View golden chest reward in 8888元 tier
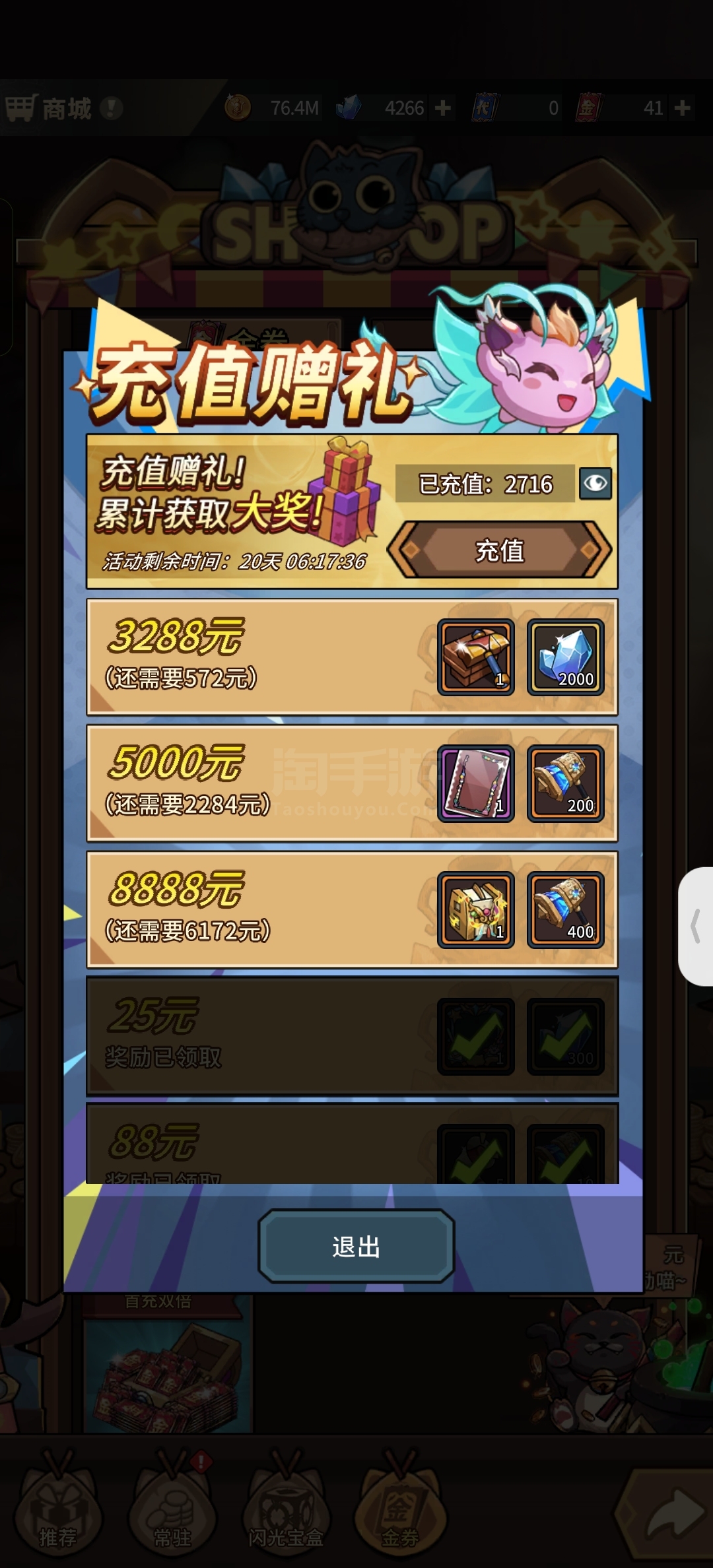 [476, 910]
